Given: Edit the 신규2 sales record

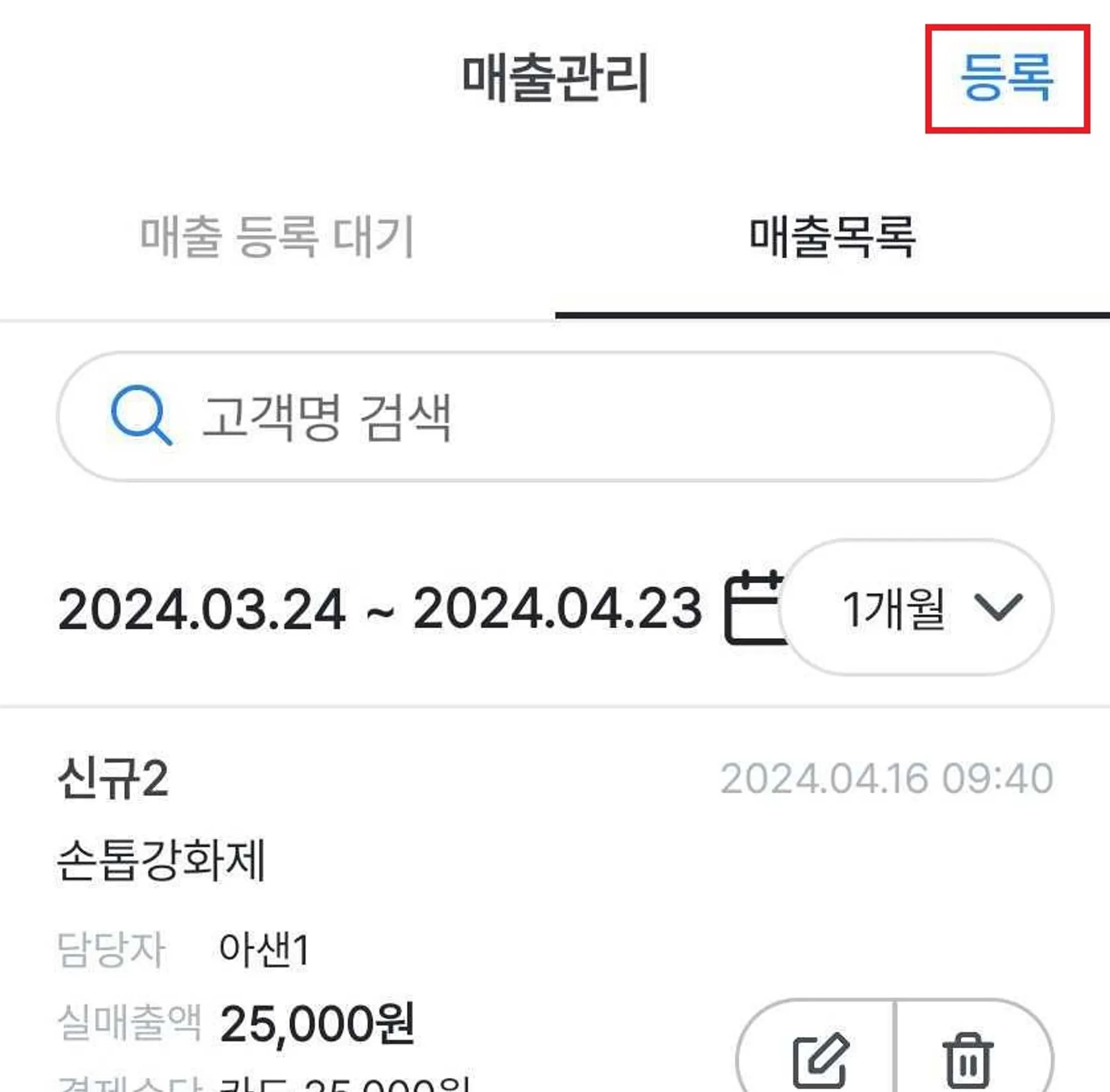Looking at the screenshot, I should [819, 1060].
